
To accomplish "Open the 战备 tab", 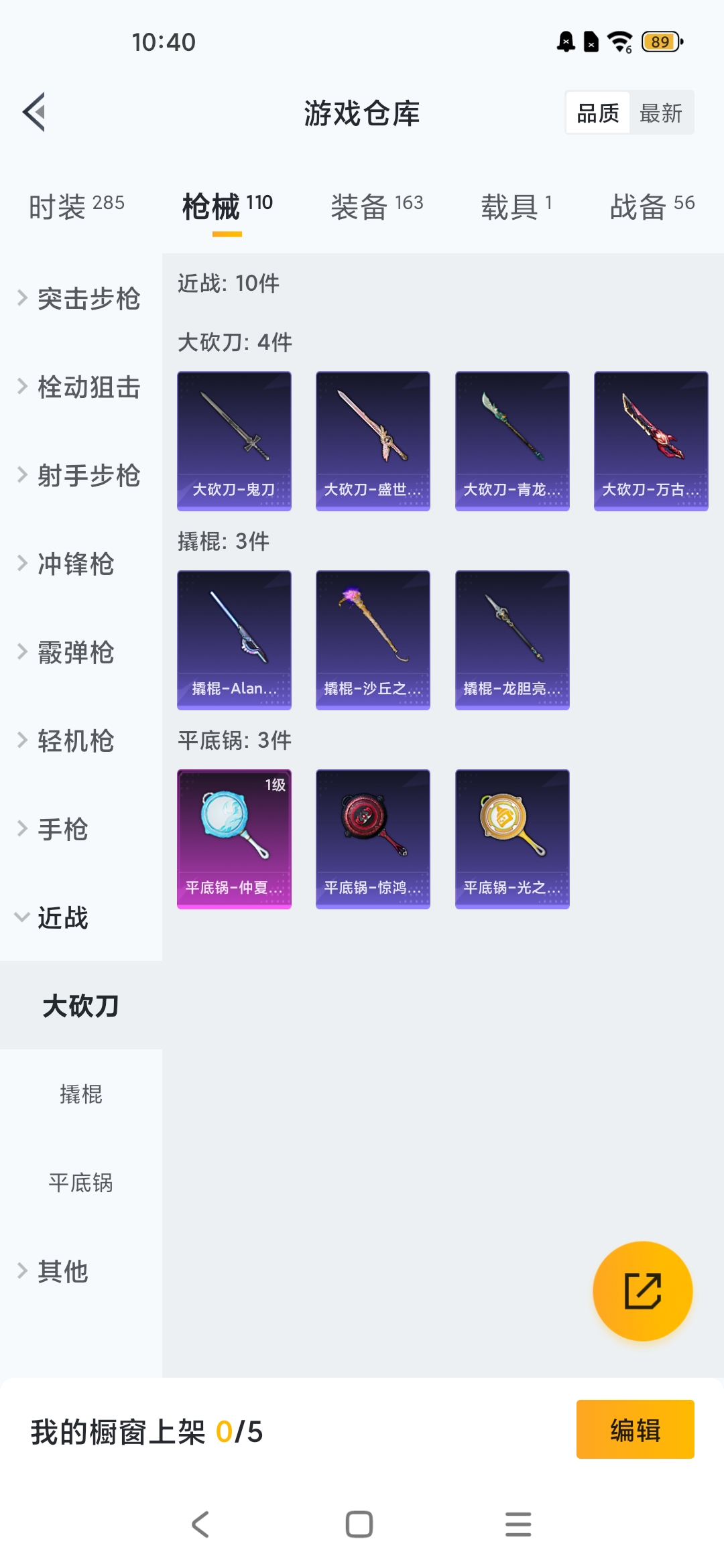I will point(652,206).
